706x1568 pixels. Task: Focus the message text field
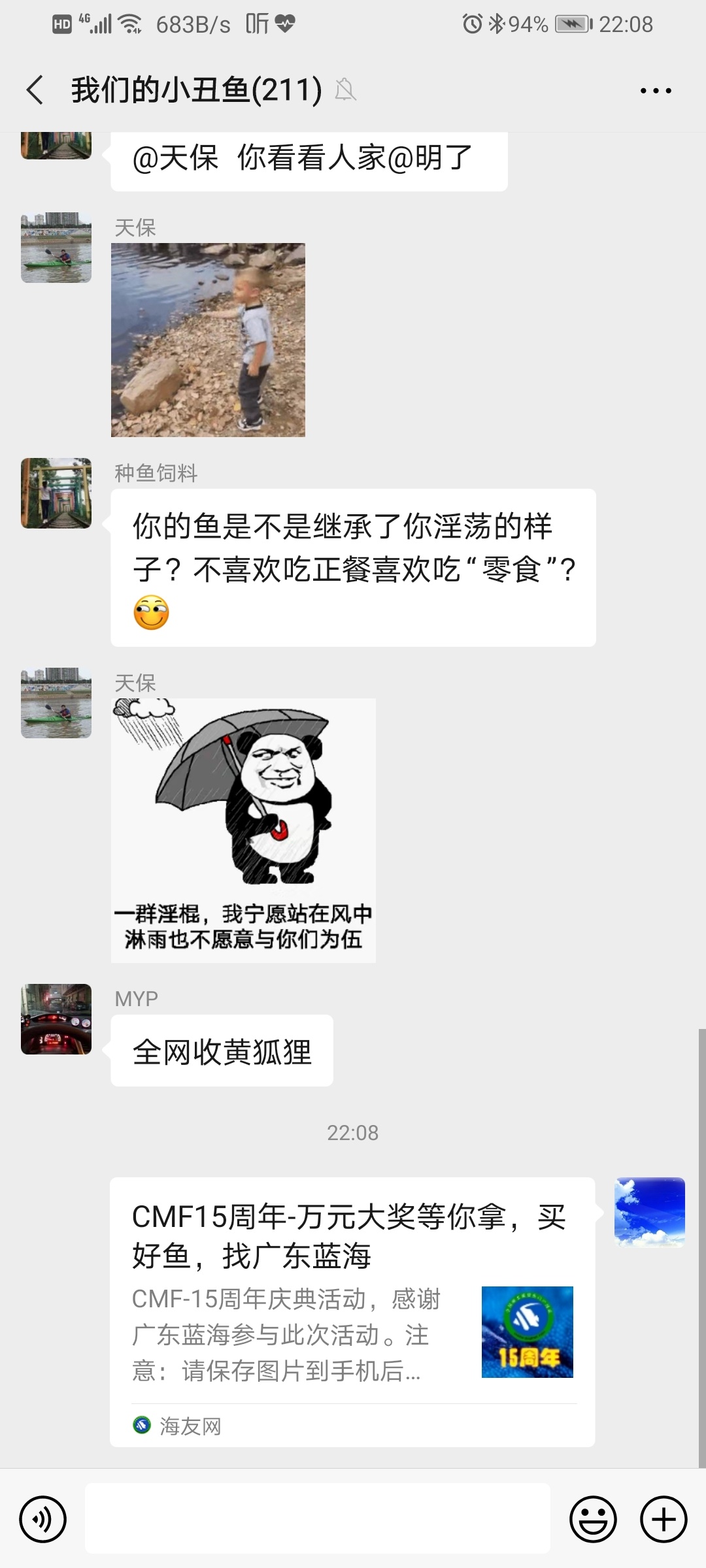(317, 1518)
